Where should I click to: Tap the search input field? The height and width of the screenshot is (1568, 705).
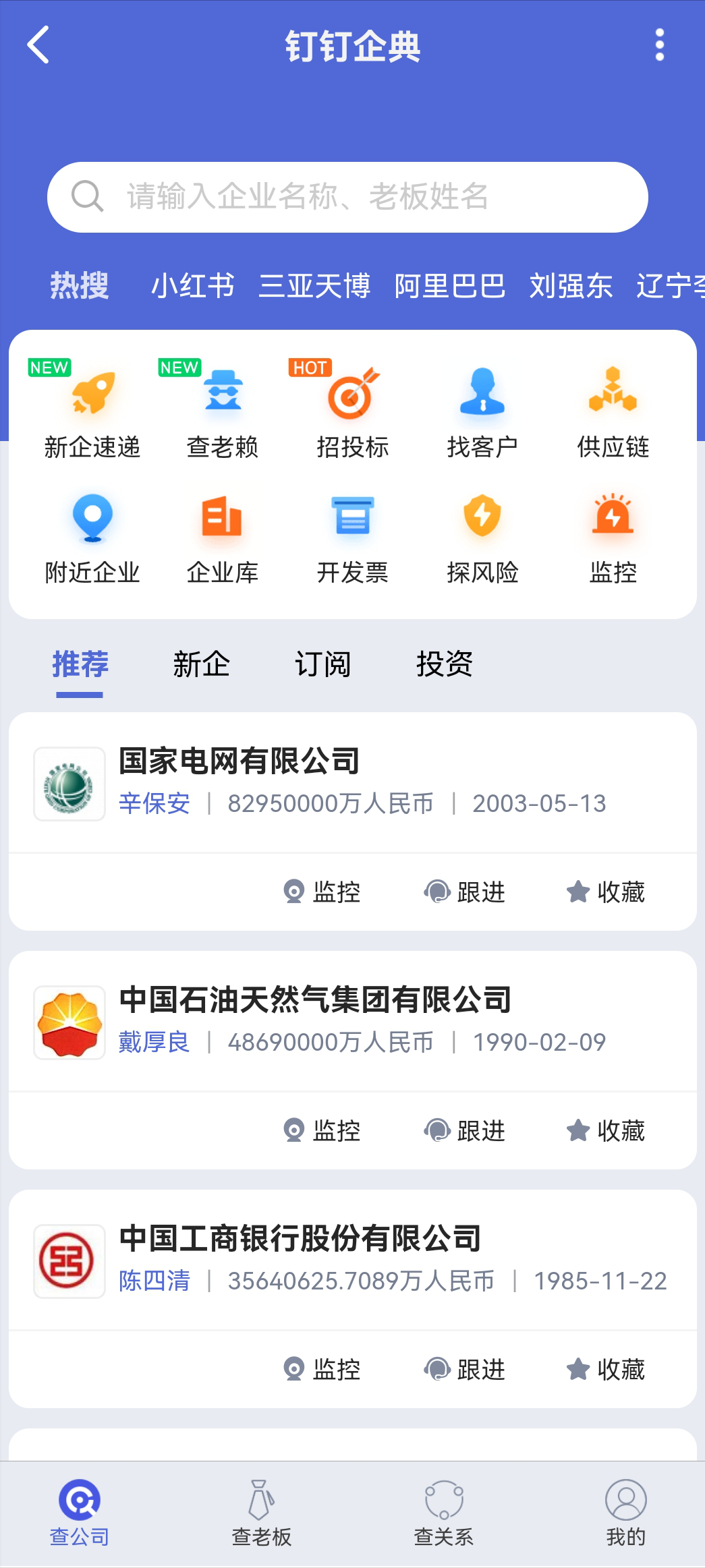351,197
